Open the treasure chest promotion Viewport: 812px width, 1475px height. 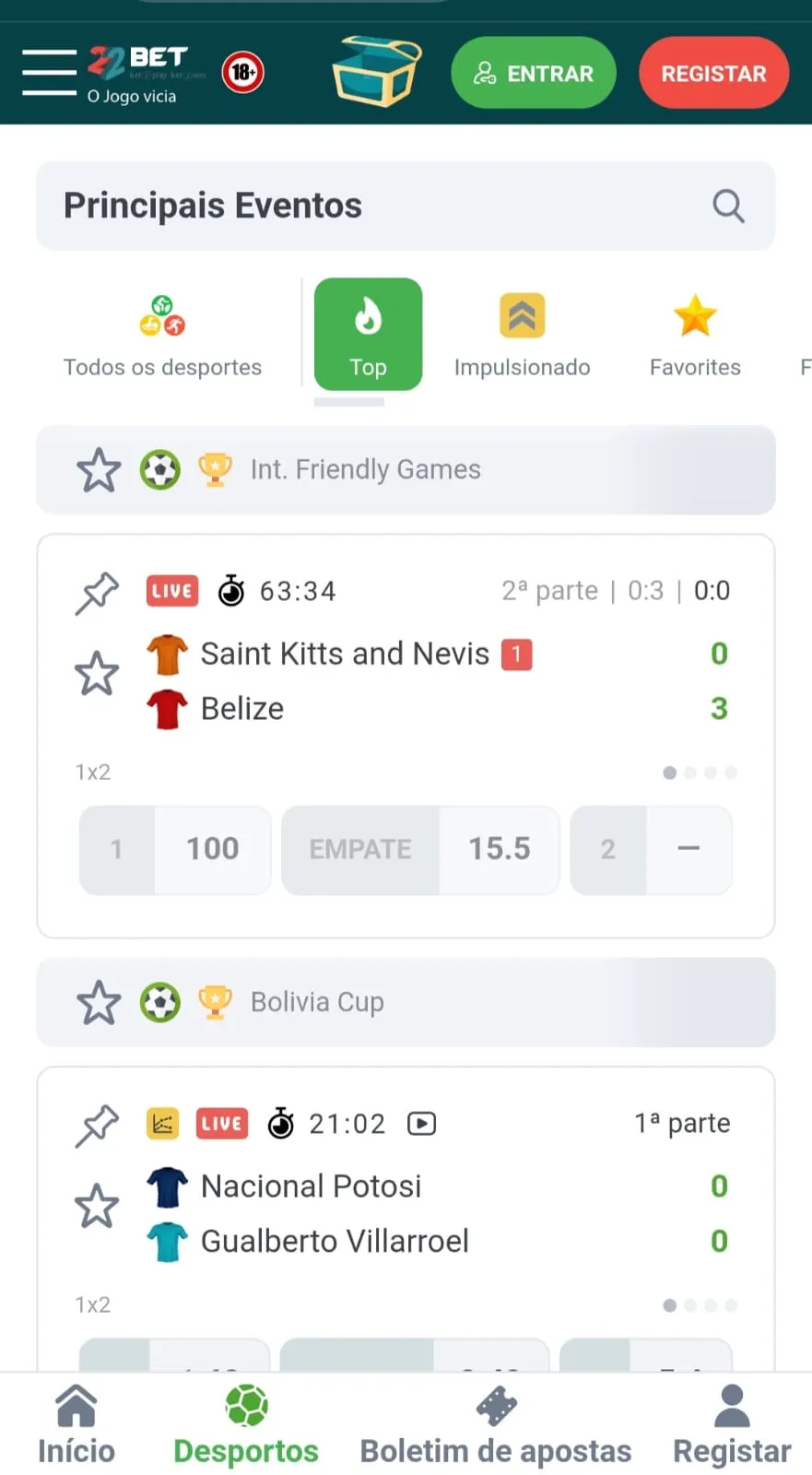tap(376, 72)
